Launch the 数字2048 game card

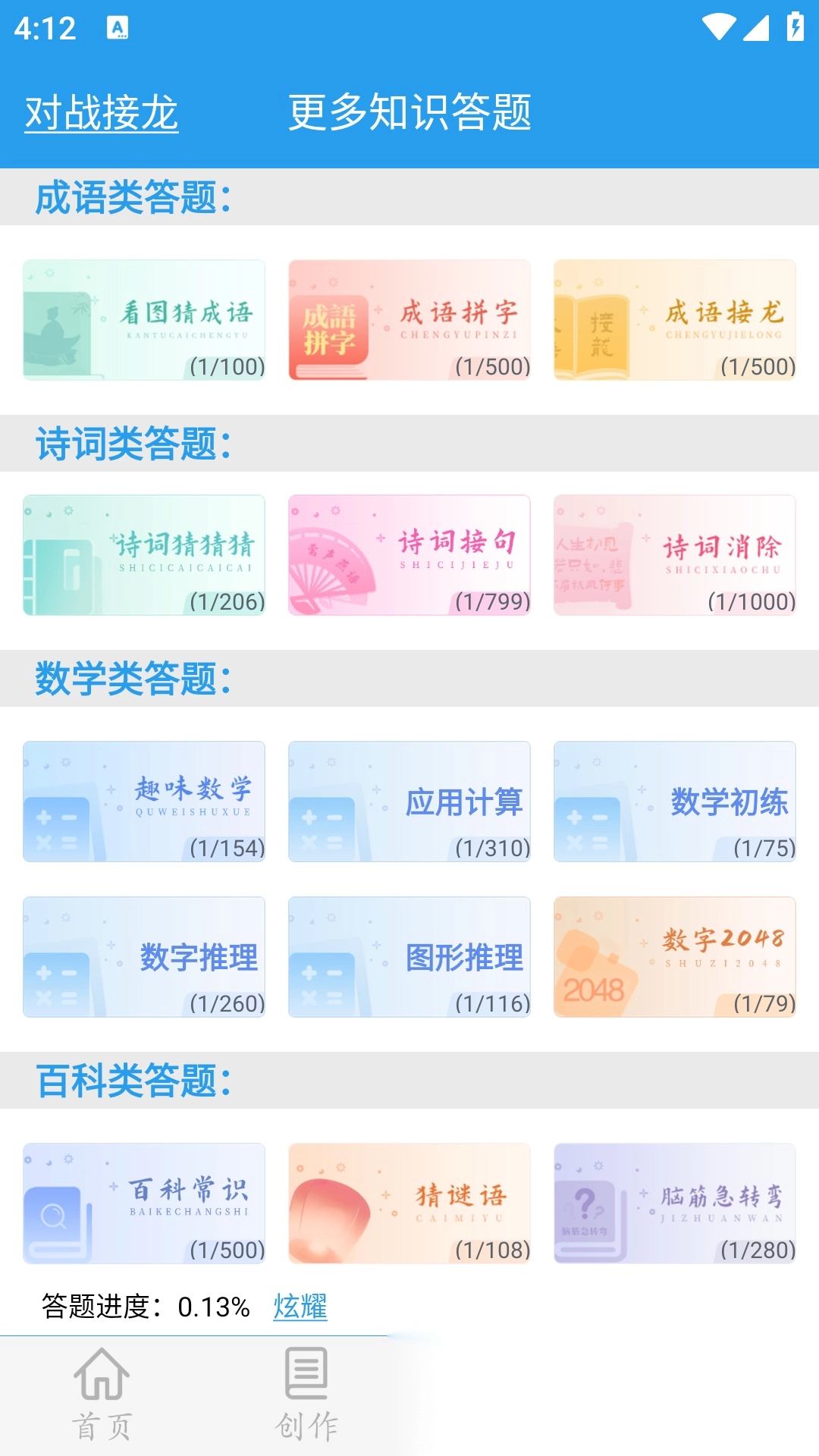(675, 957)
